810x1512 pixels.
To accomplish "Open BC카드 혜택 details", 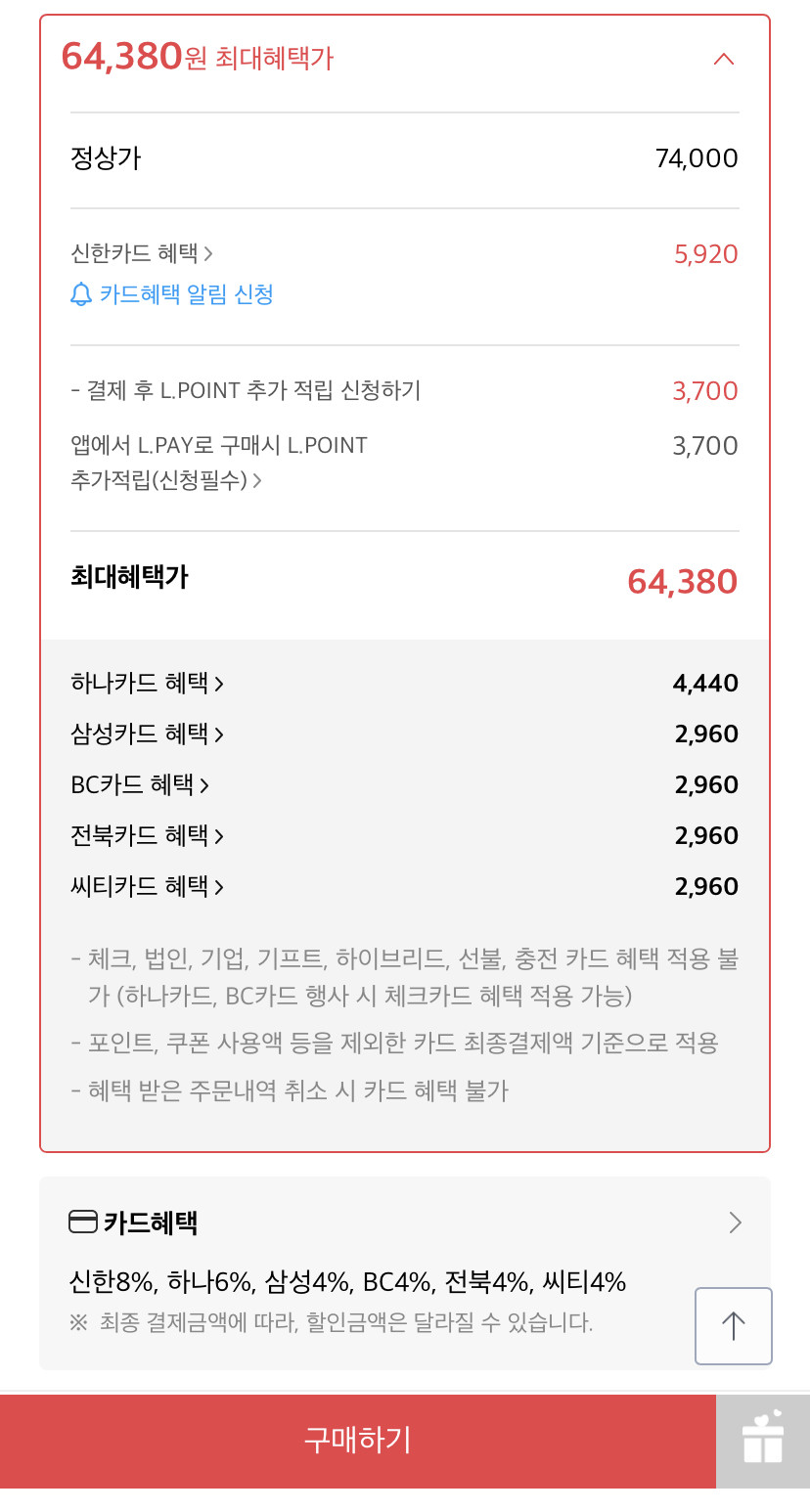I will point(140,784).
